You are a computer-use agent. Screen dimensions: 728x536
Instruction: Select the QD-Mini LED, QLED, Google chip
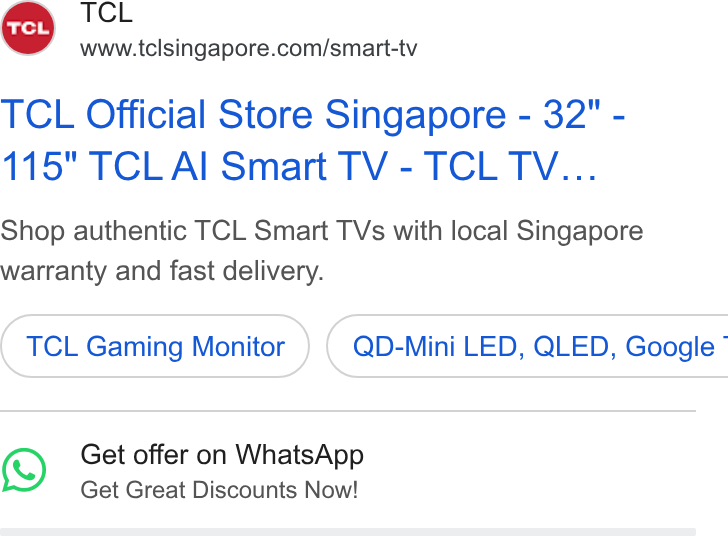[527, 346]
